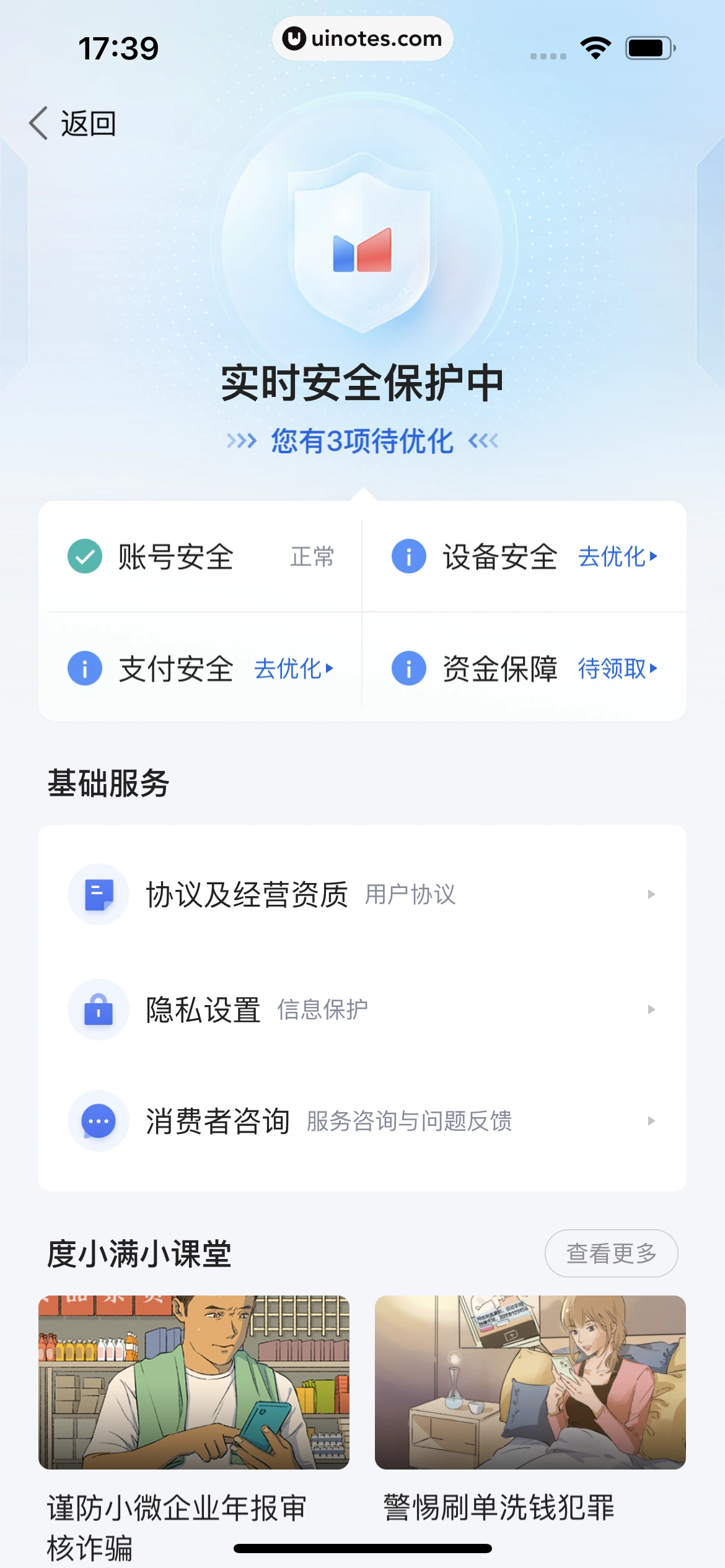The height and width of the screenshot is (1568, 725).
Task: Expand 去优化 option for 支付安全
Action: 292,669
